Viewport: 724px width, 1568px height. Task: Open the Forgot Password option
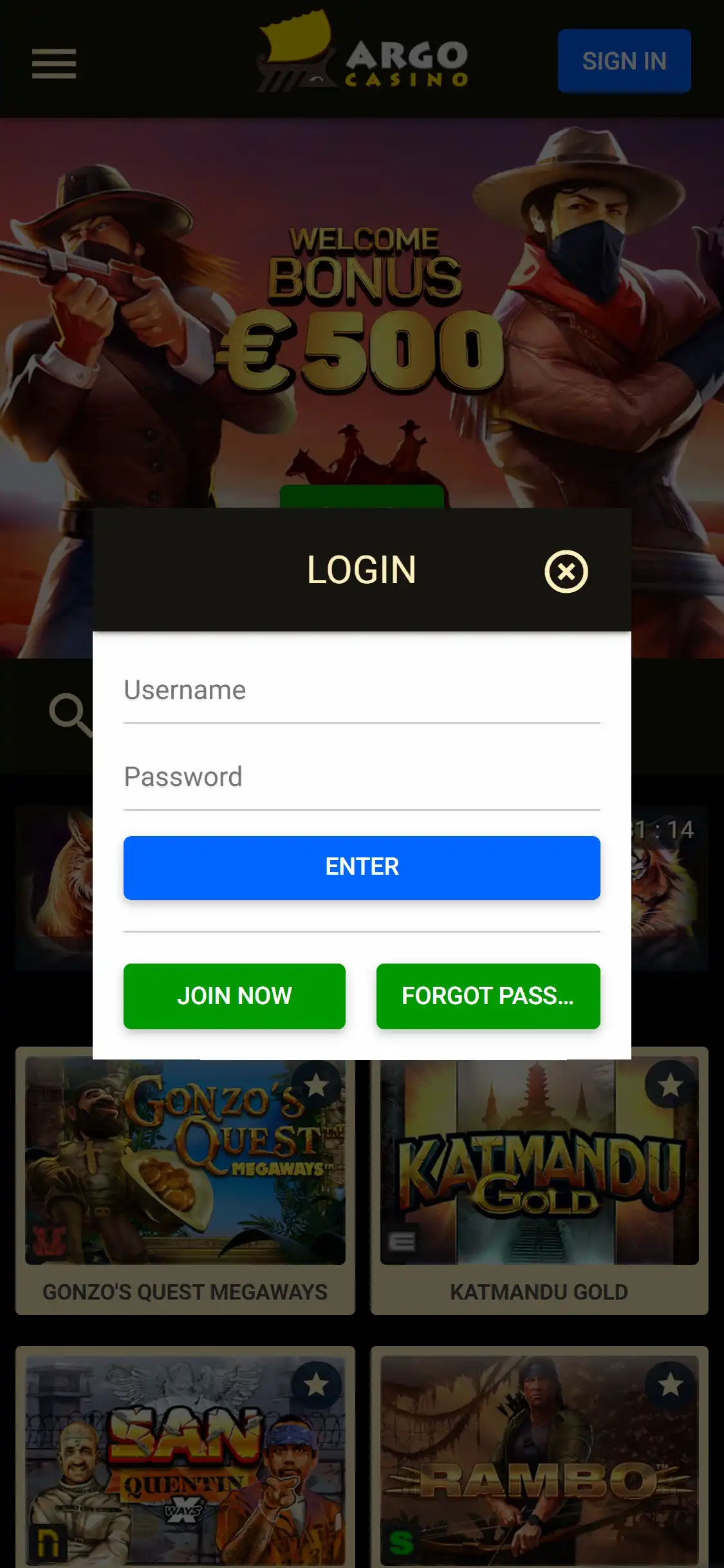488,996
